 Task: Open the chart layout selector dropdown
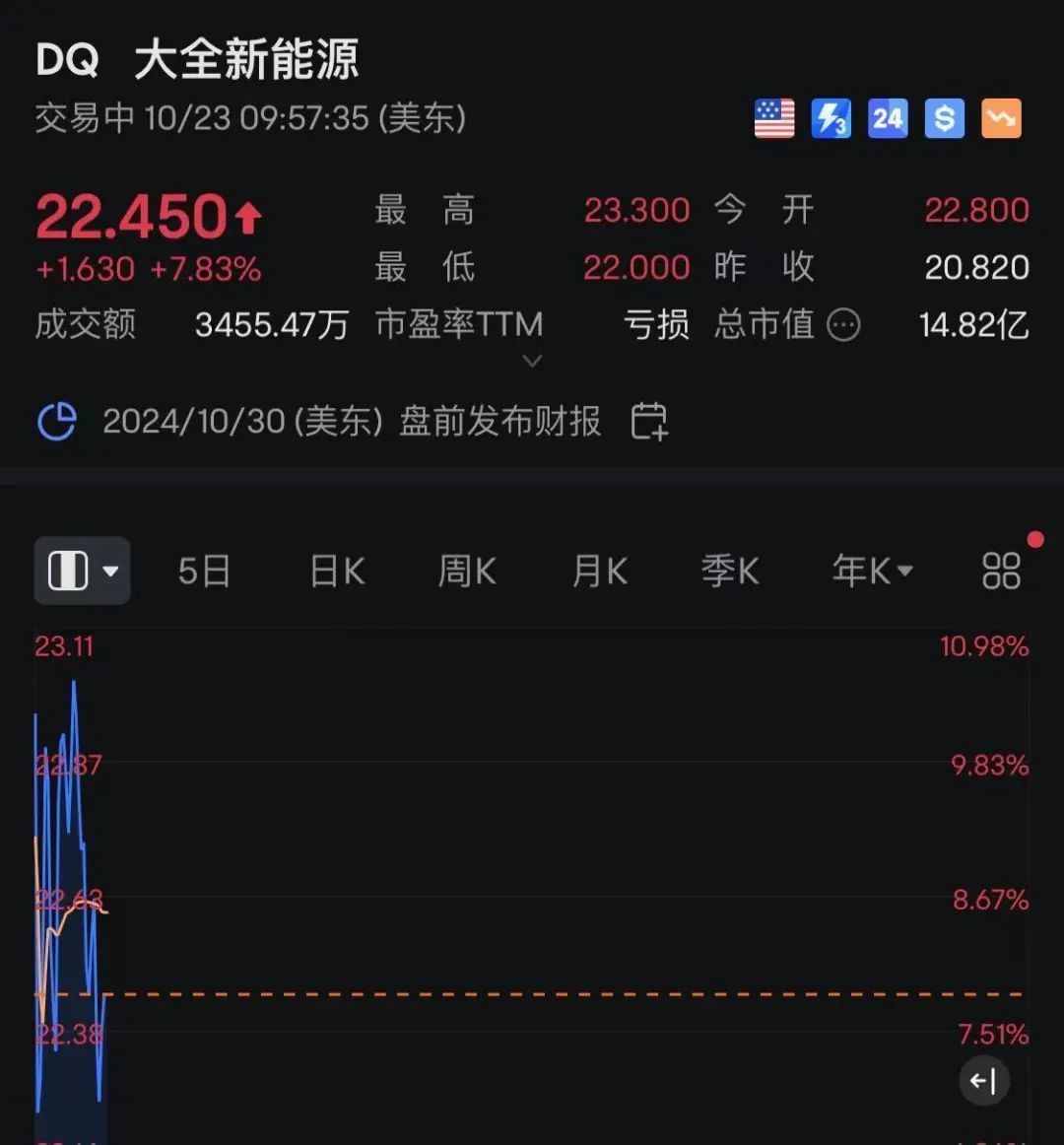coord(83,572)
